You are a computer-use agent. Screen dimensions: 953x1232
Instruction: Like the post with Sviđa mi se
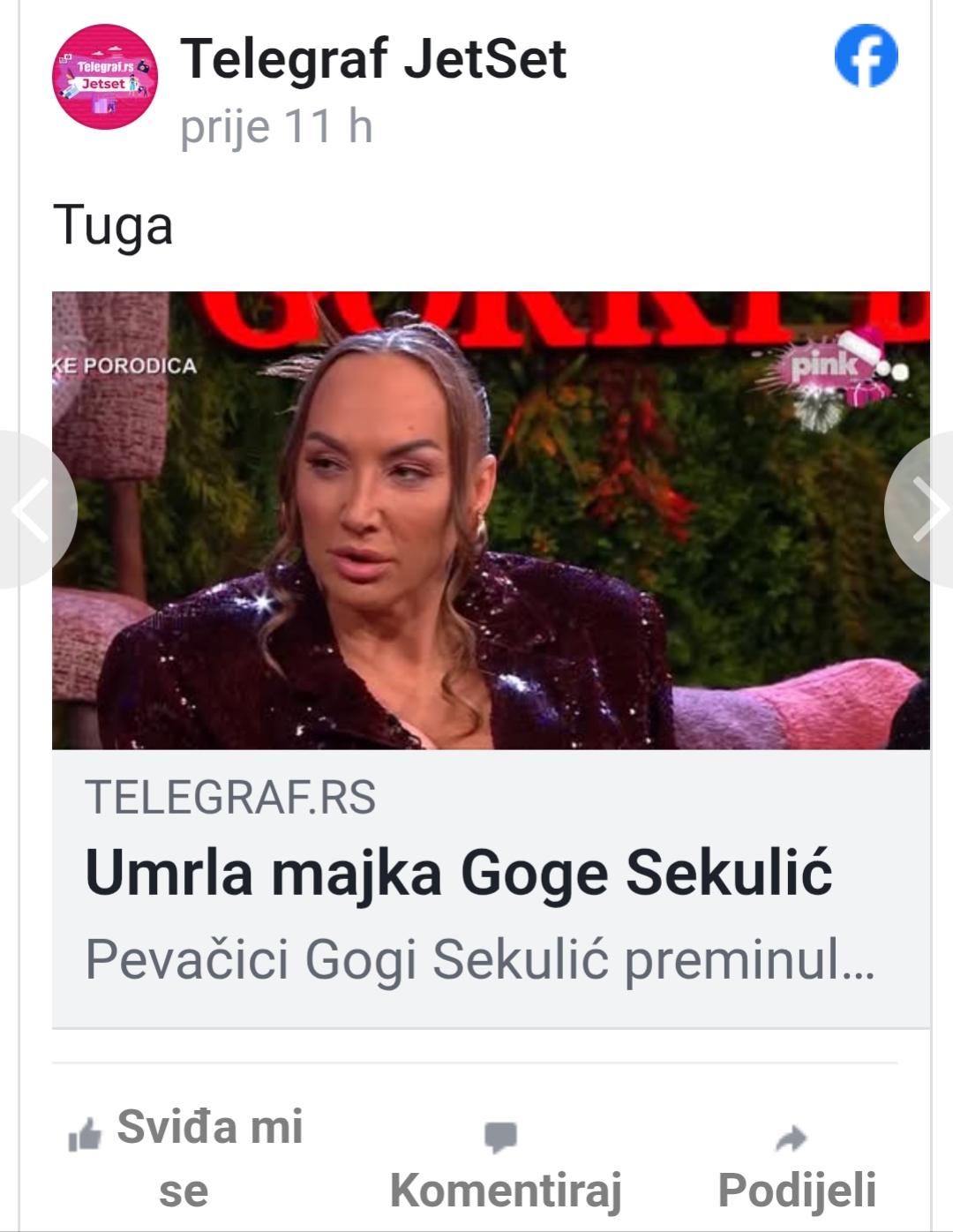pyautogui.click(x=186, y=1157)
